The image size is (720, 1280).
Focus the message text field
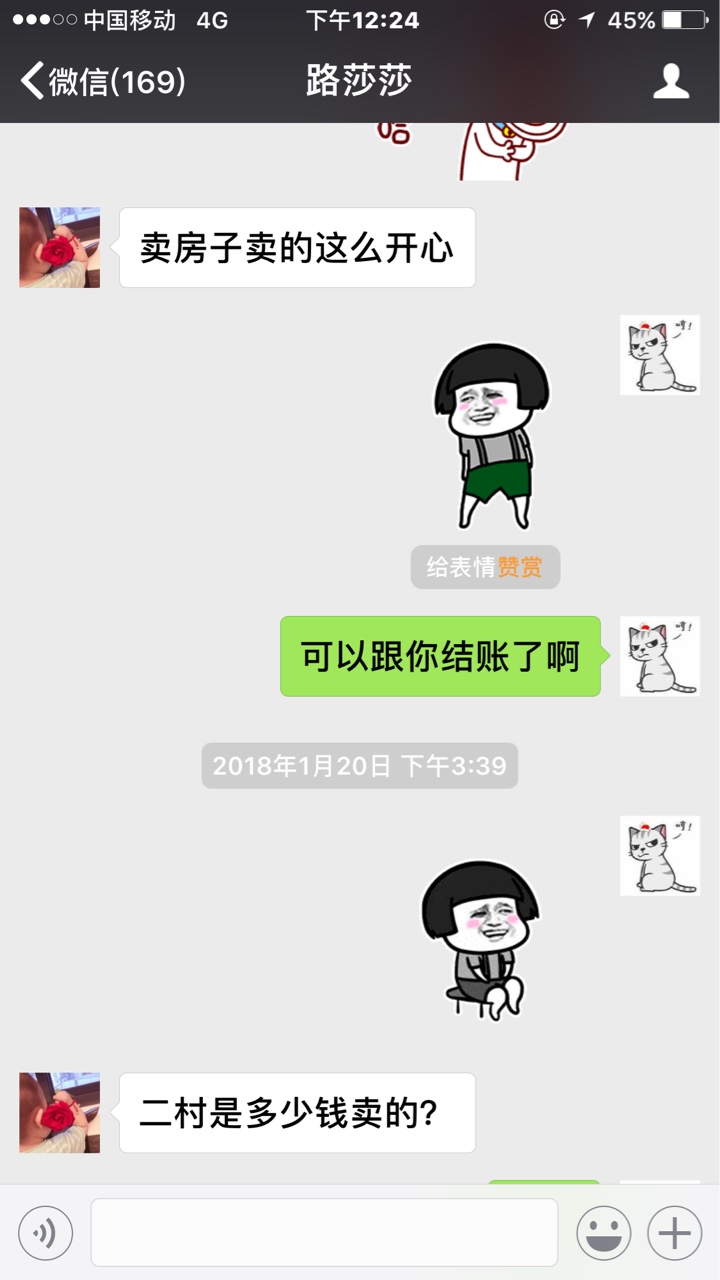point(324,1233)
